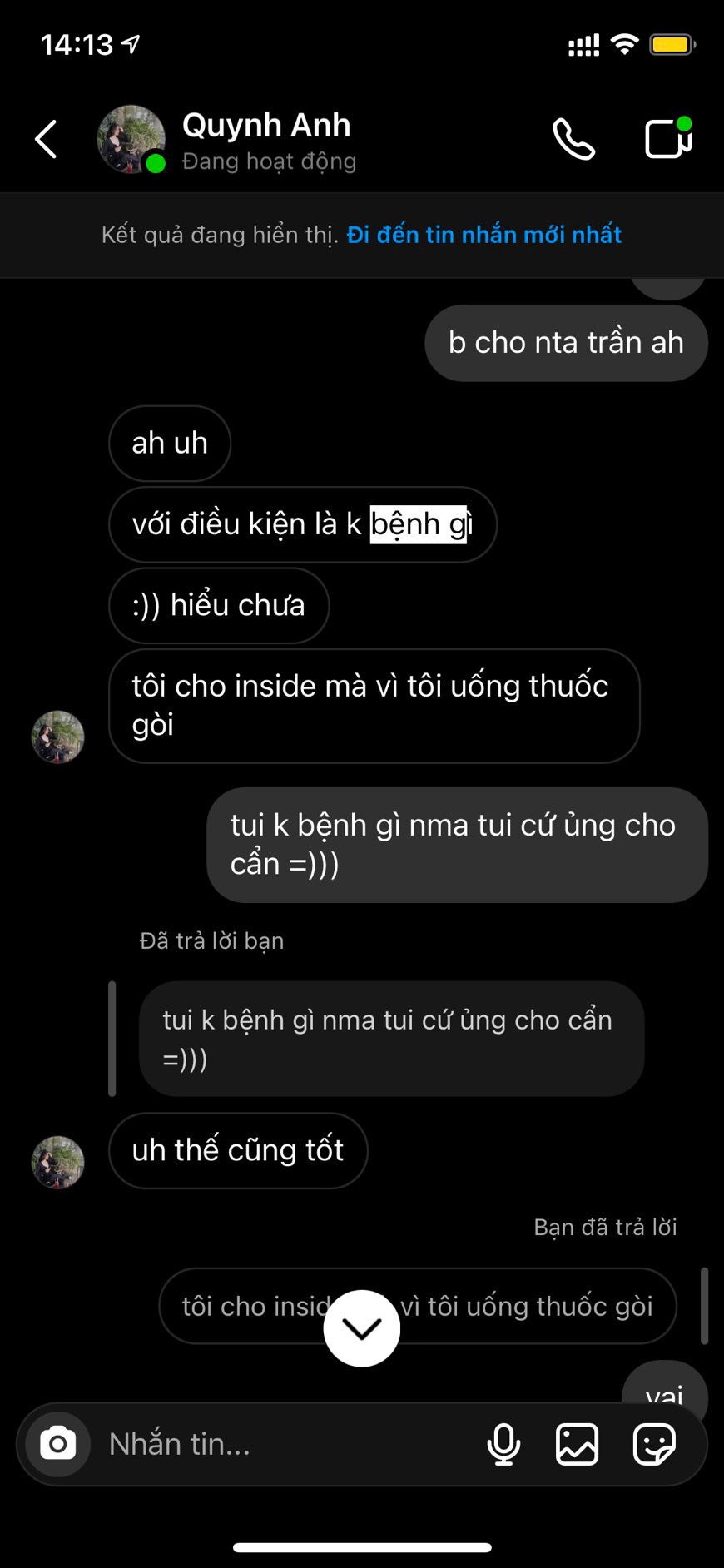Go back to the chat list
724x1568 pixels.
coord(47,139)
